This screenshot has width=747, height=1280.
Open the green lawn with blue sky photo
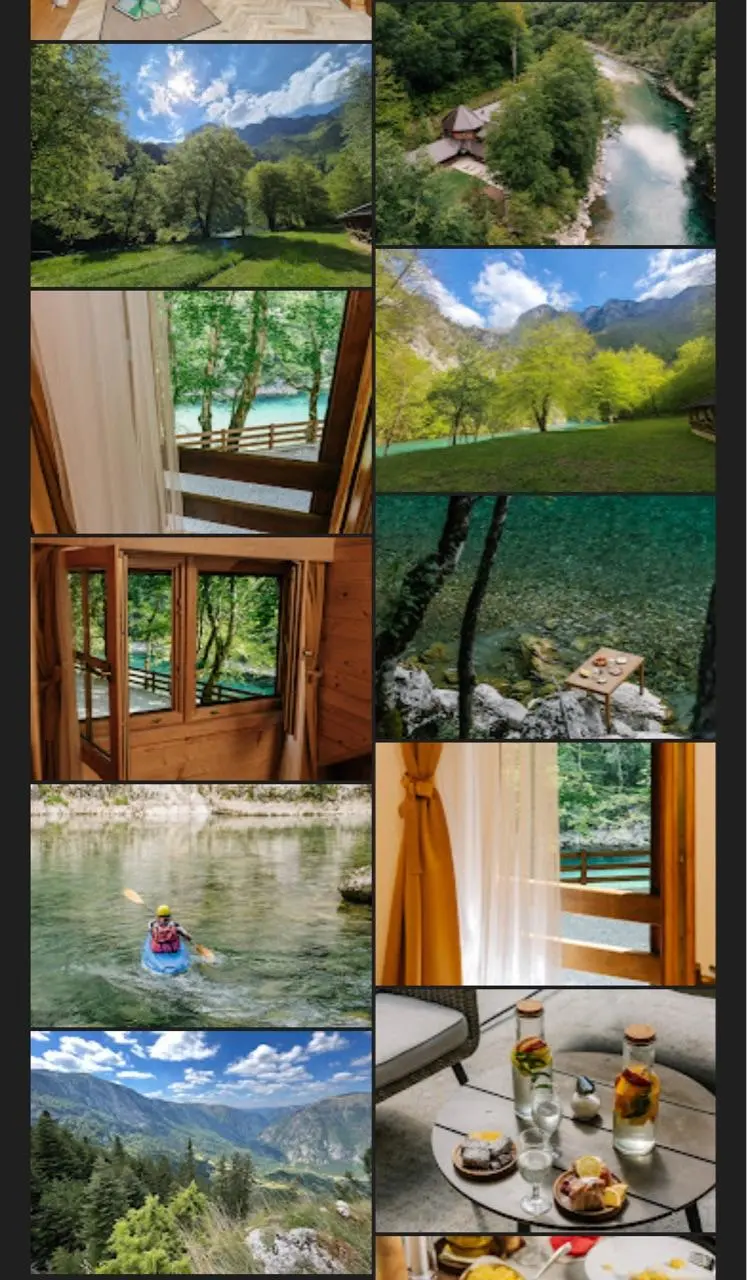click(x=200, y=165)
